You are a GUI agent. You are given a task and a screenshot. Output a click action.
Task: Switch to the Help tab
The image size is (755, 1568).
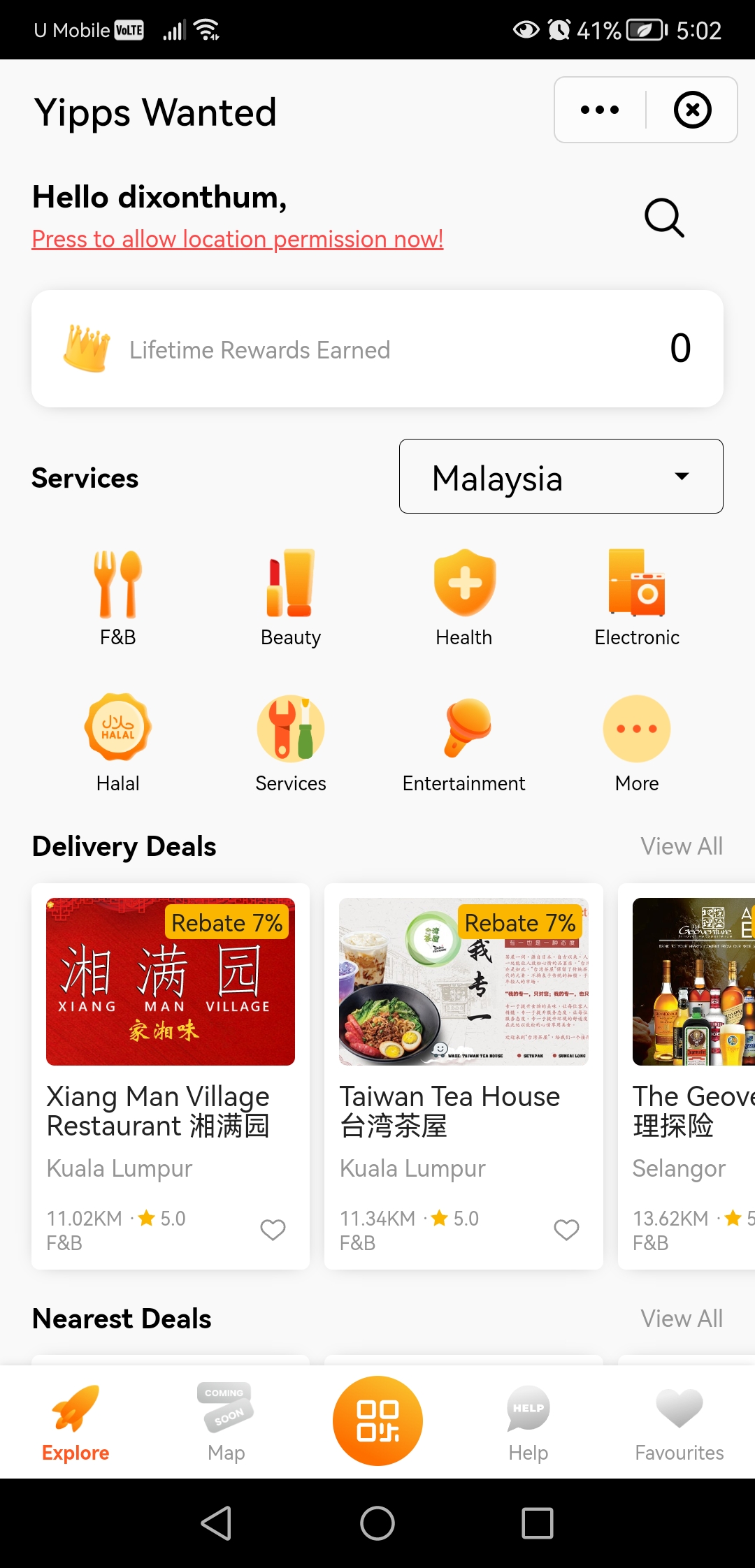(528, 1423)
